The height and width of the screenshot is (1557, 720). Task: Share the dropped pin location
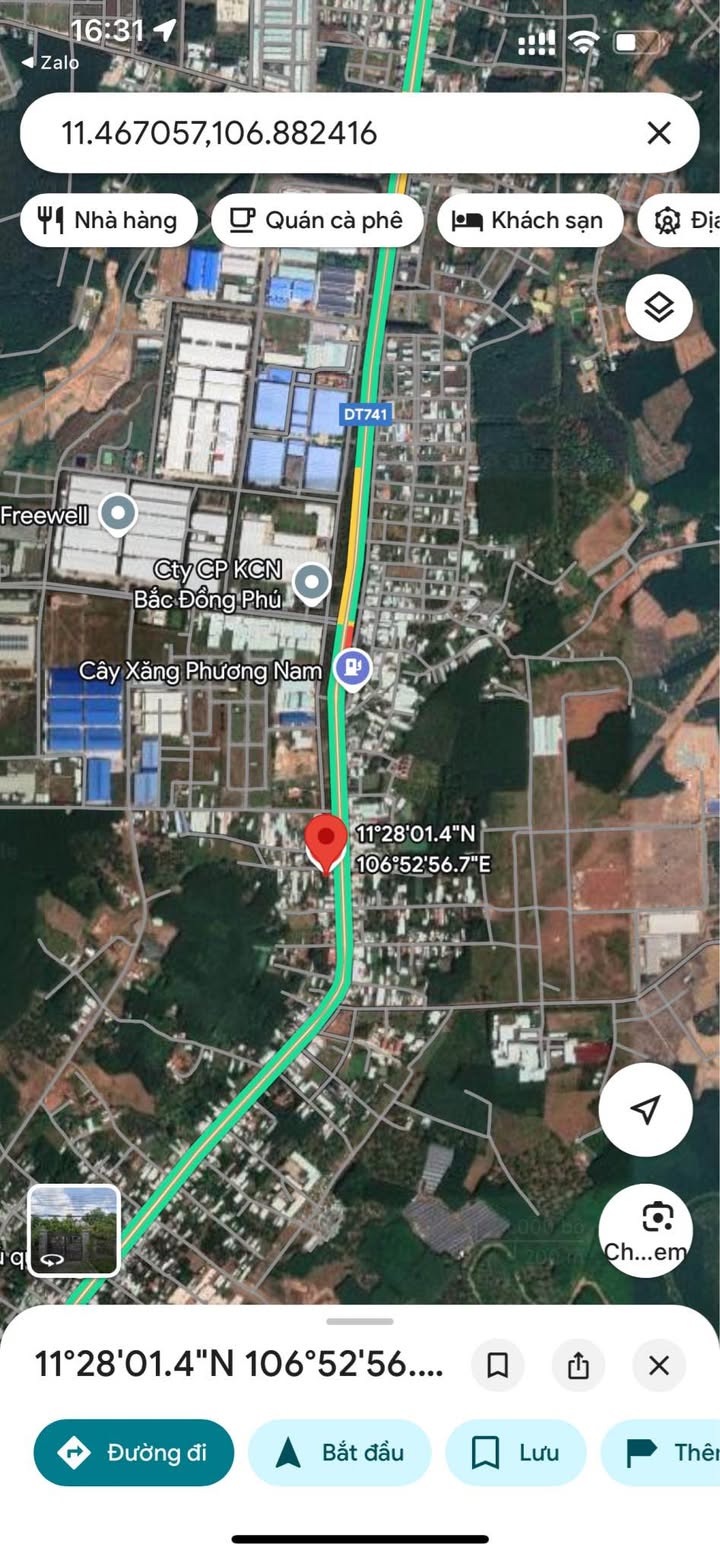tap(578, 1365)
